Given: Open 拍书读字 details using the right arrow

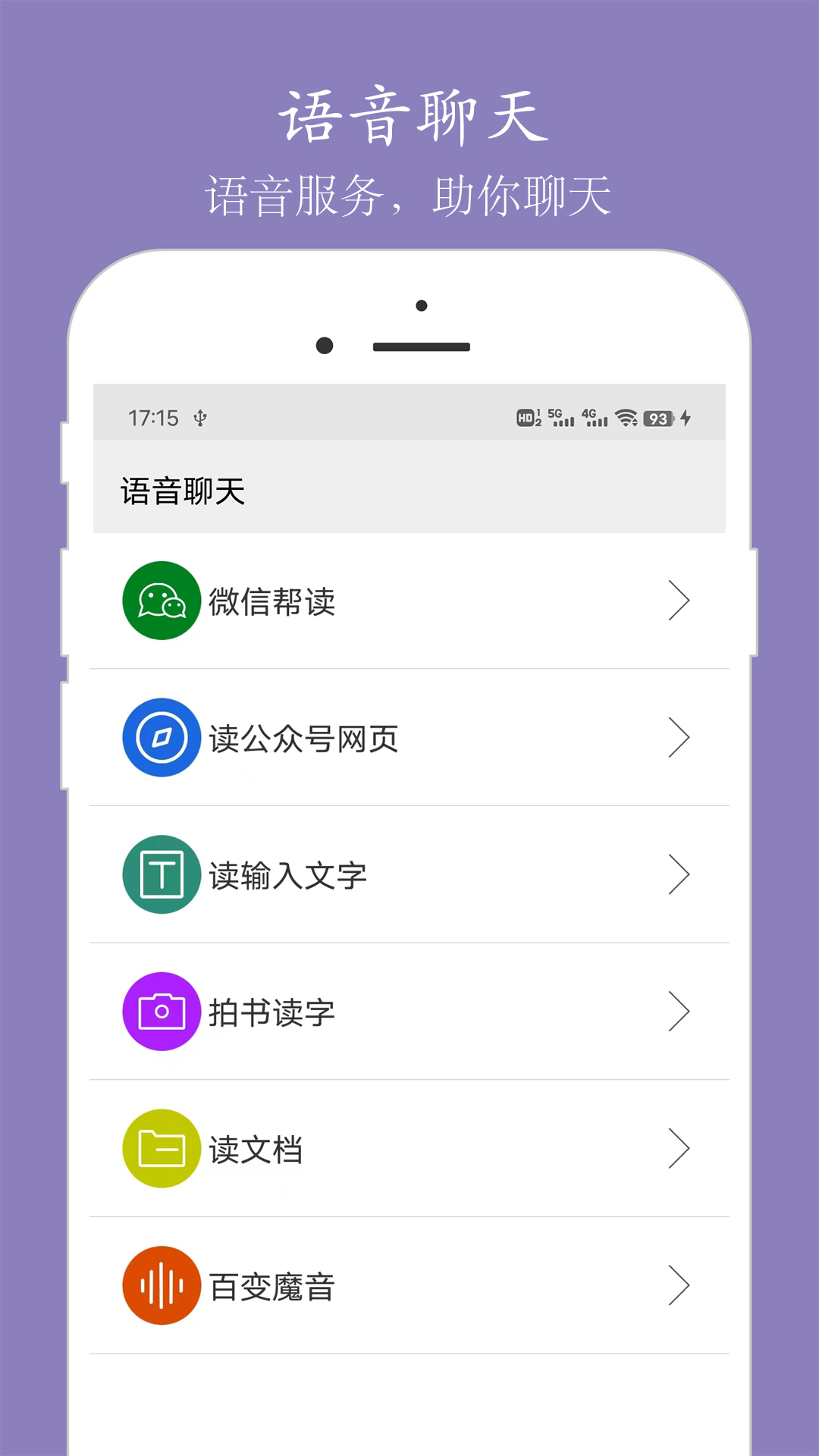Looking at the screenshot, I should pos(679,1012).
